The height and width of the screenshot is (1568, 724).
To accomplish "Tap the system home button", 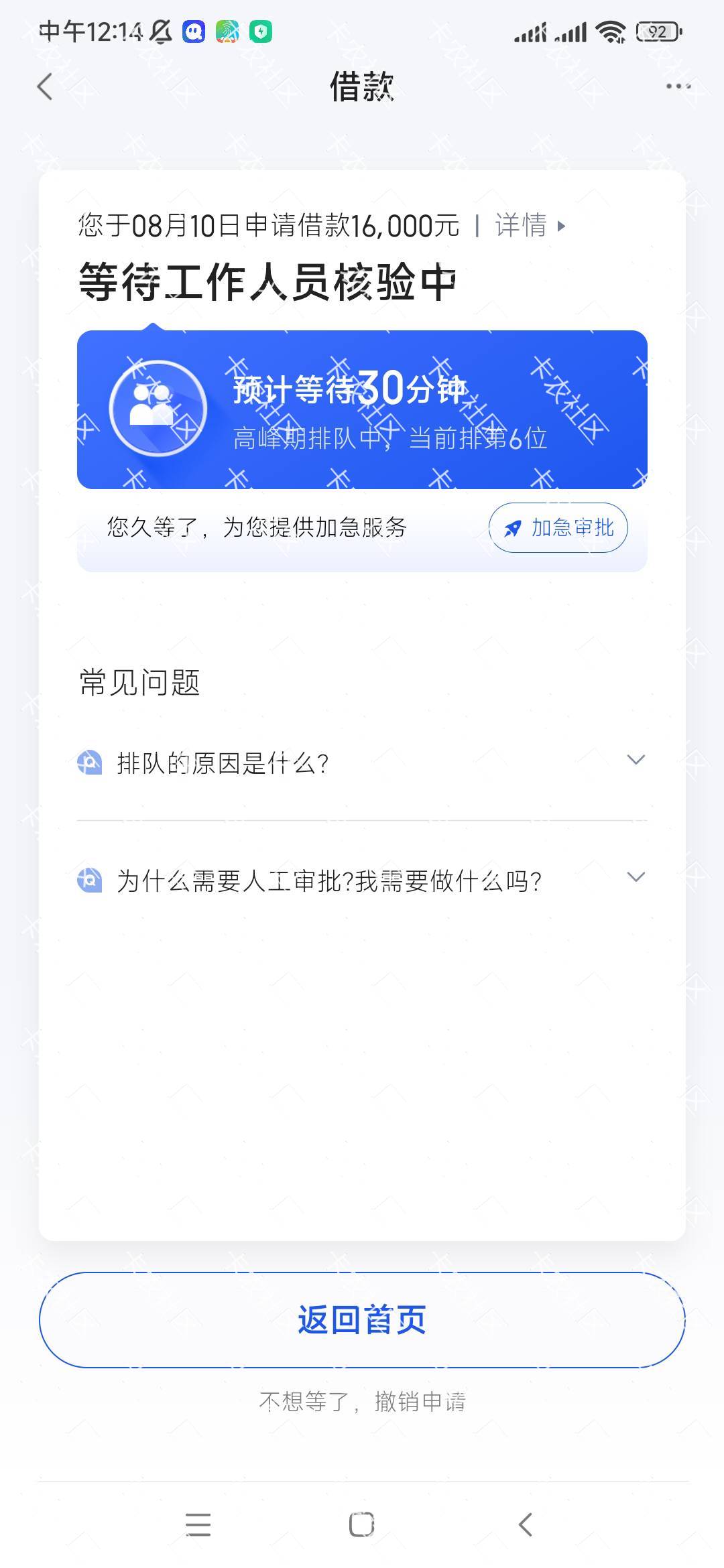I will pyautogui.click(x=362, y=1524).
